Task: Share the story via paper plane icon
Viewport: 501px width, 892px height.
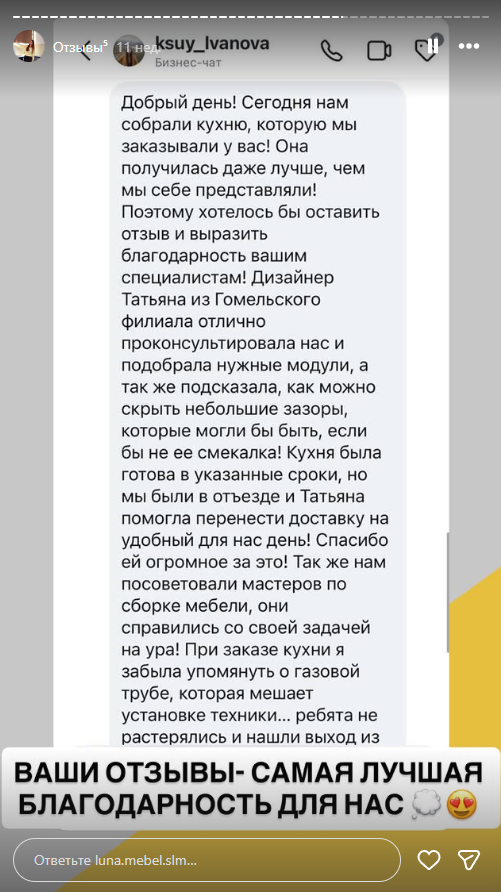Action: pyautogui.click(x=470, y=860)
